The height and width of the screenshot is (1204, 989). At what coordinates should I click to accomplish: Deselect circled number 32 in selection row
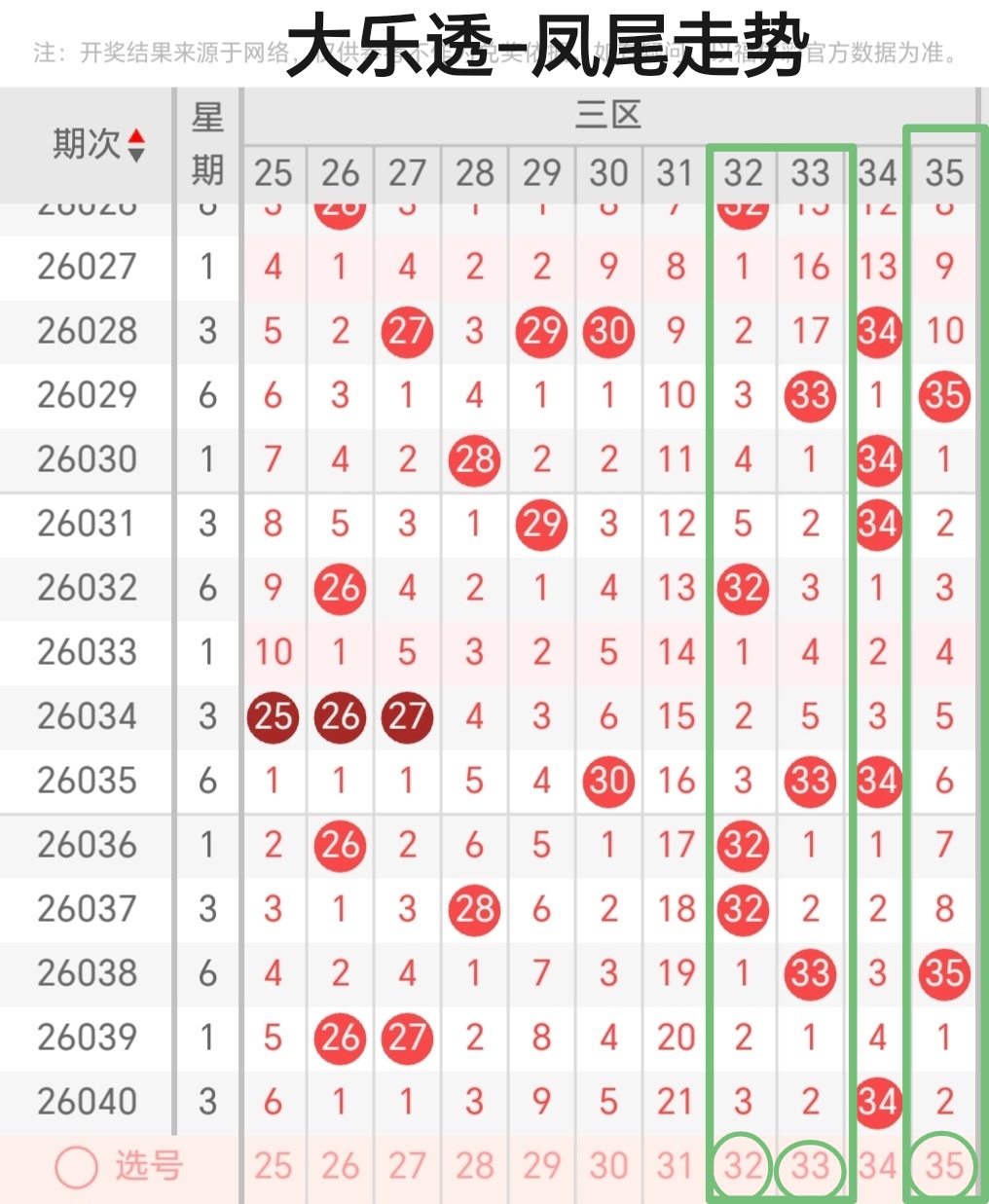tap(743, 1166)
